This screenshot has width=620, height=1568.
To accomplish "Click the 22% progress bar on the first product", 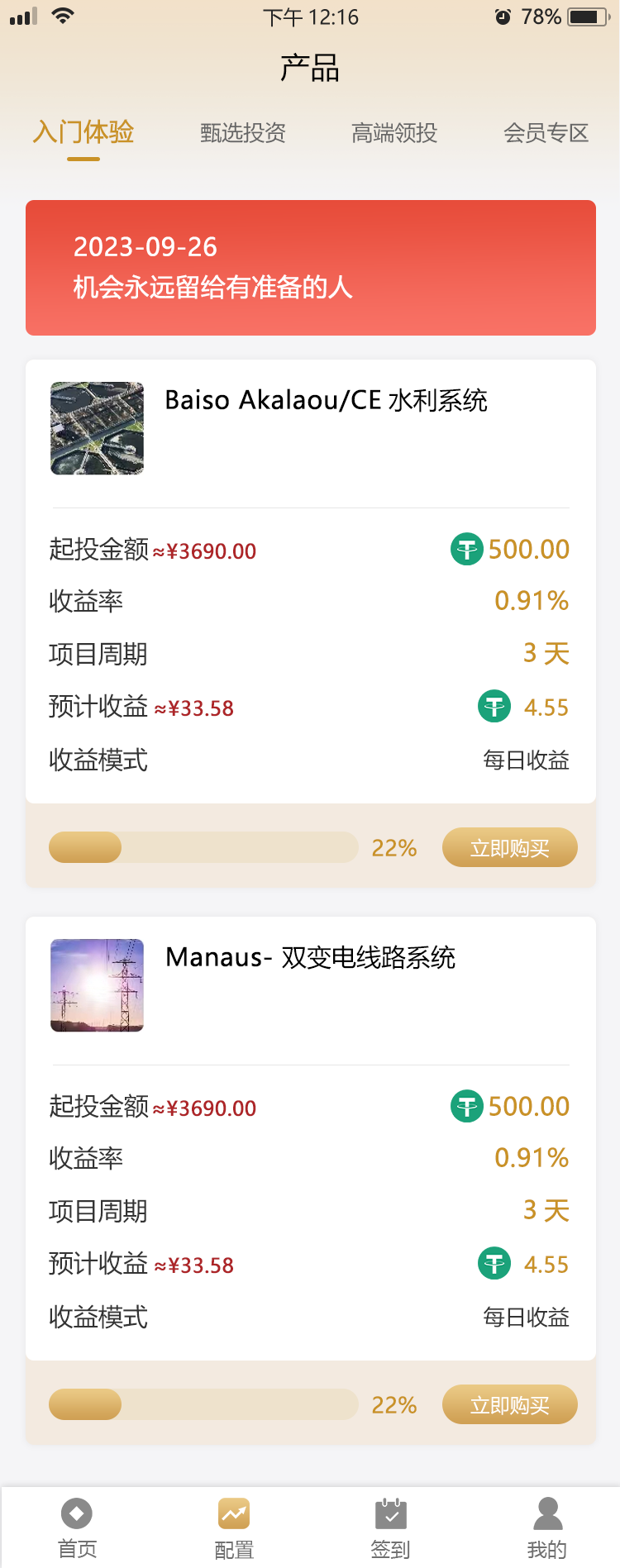I will click(x=203, y=847).
